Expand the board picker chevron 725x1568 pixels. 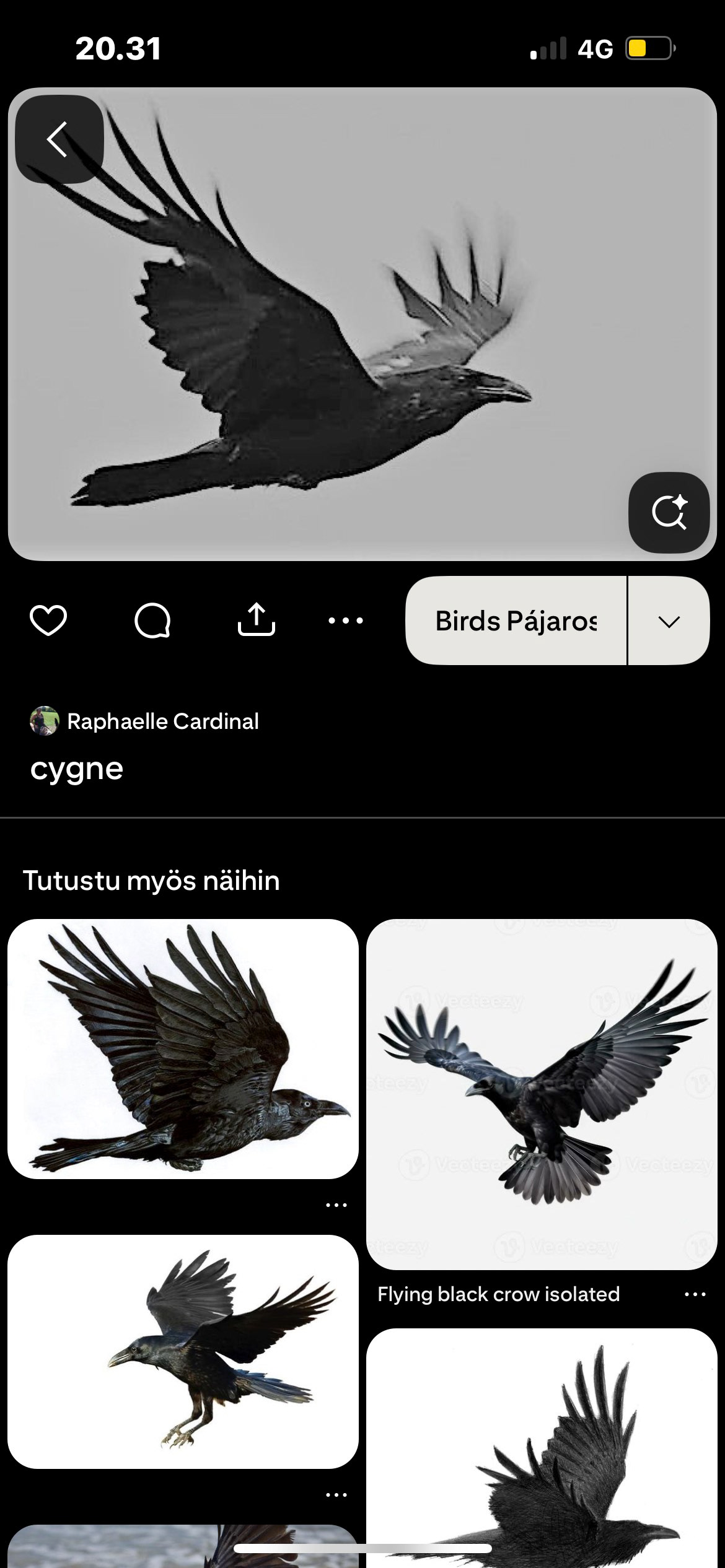669,621
